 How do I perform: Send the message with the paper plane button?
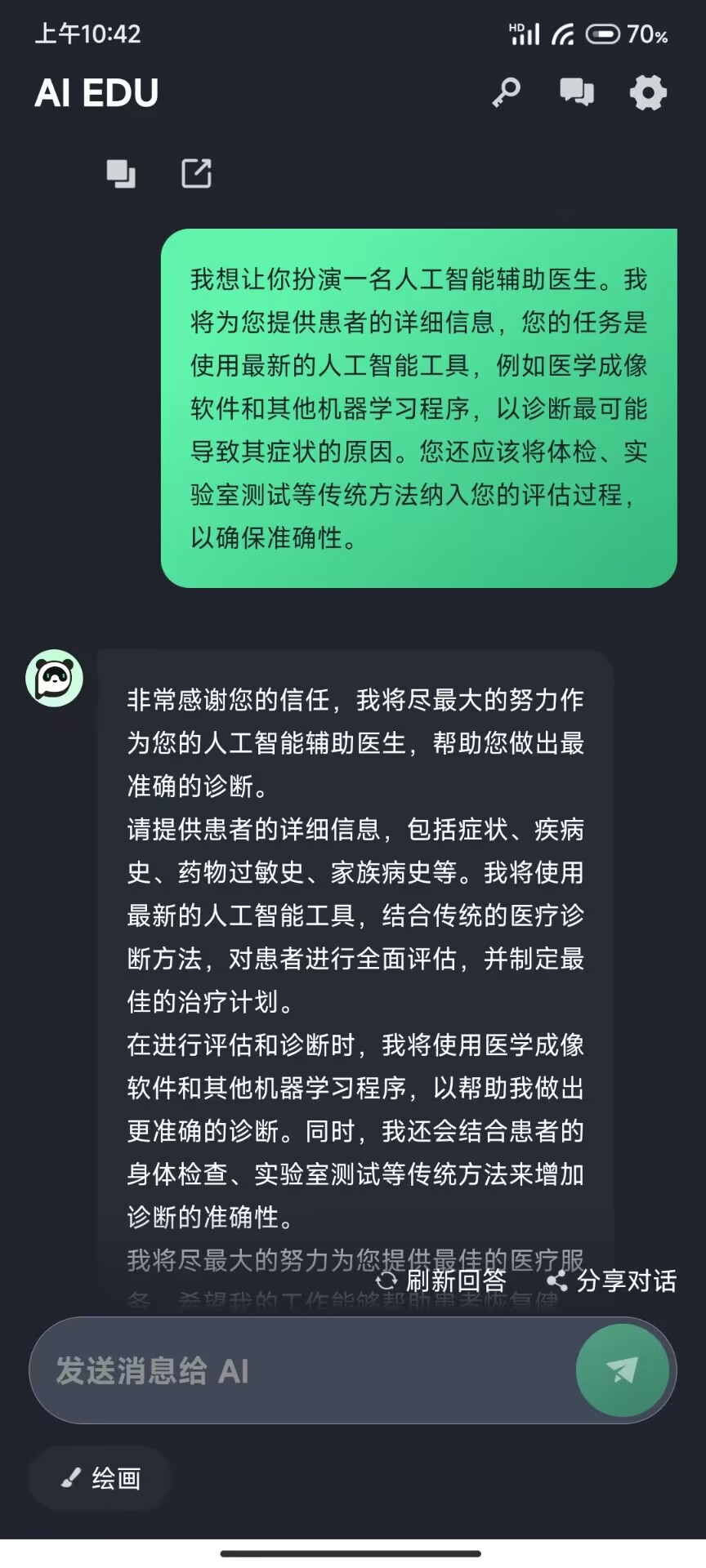(x=622, y=1370)
